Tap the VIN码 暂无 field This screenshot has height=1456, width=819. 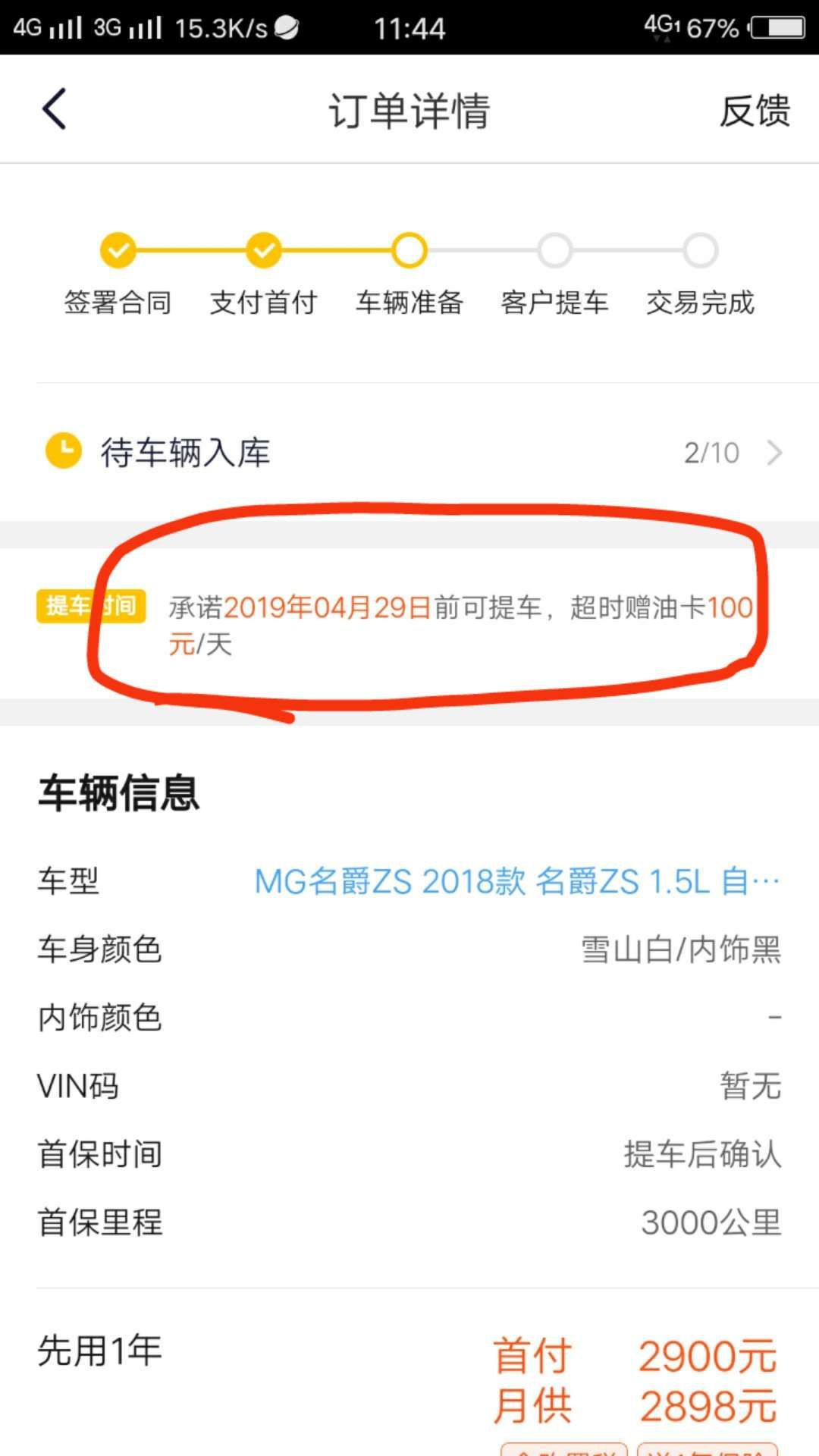[x=751, y=1086]
